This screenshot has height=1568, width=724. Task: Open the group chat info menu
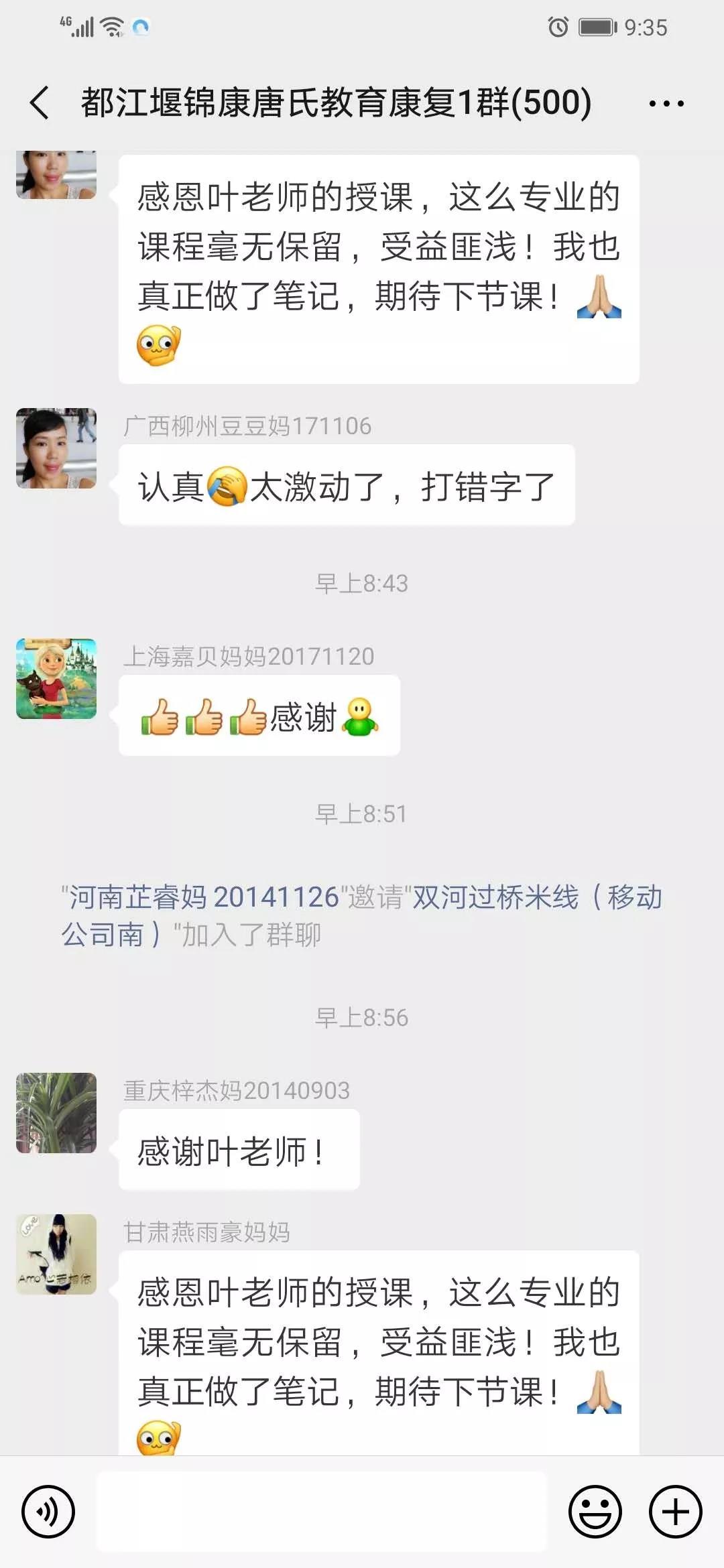(x=666, y=103)
